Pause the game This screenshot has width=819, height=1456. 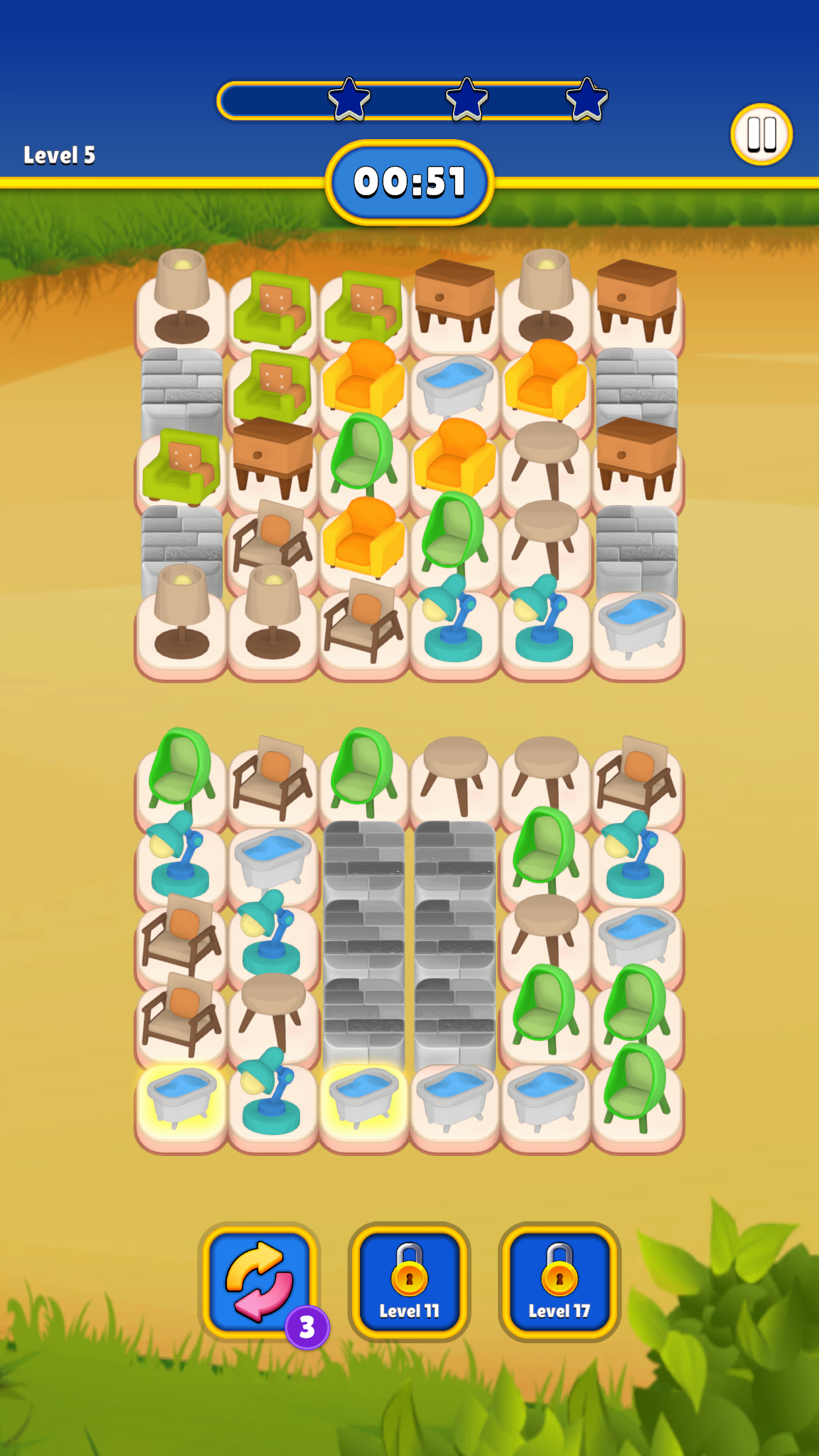[761, 135]
